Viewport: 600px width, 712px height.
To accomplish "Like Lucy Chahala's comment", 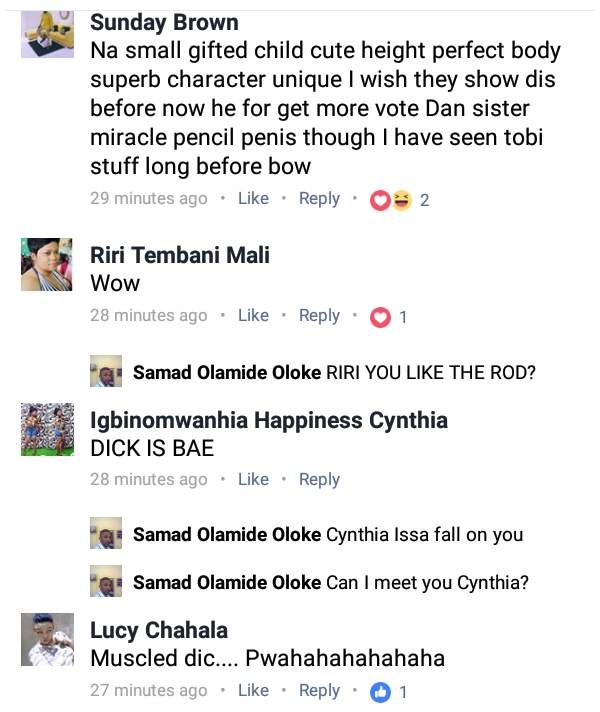I will point(253,691).
